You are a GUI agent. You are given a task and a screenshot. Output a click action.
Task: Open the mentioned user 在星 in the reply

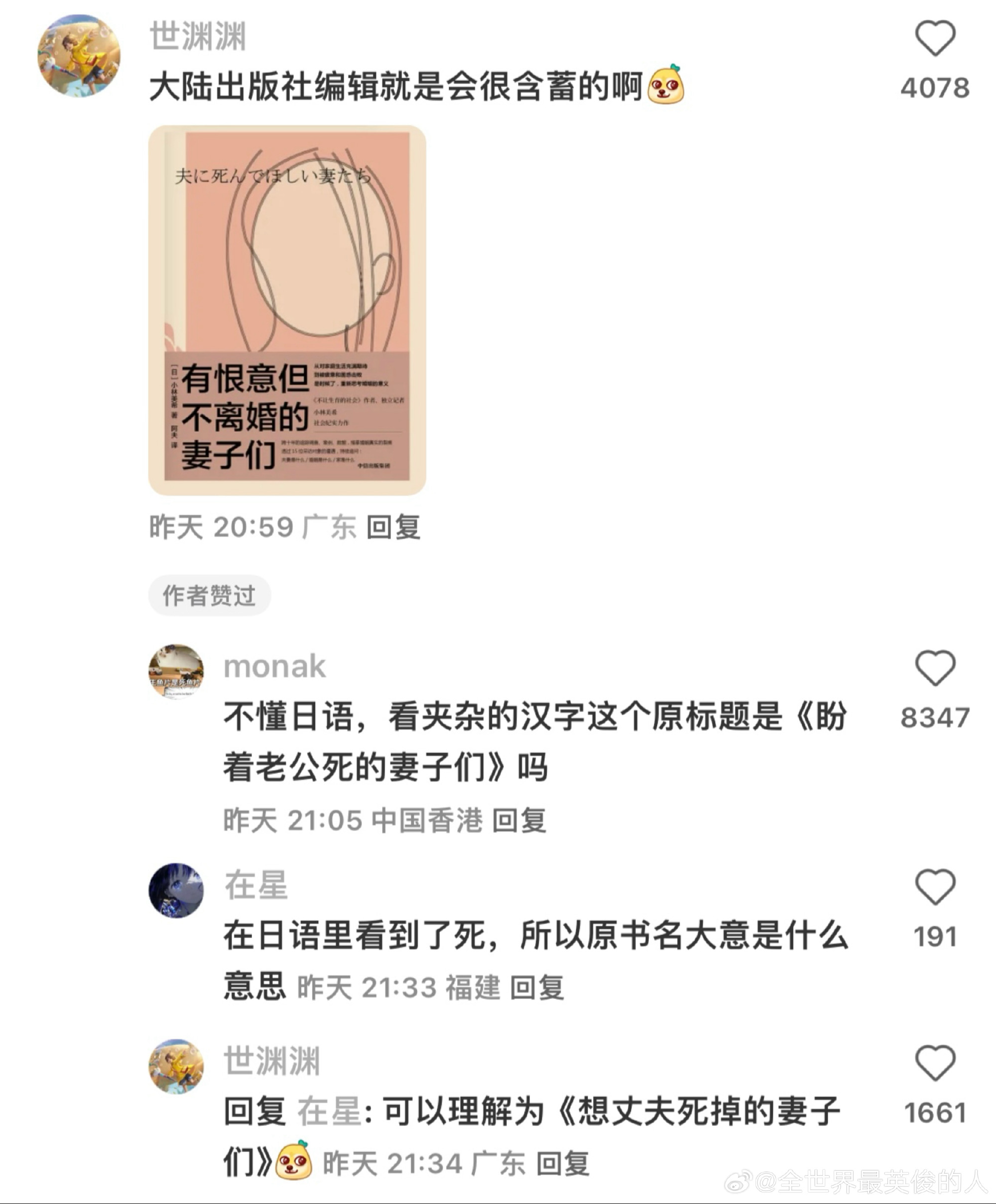tap(329, 1112)
